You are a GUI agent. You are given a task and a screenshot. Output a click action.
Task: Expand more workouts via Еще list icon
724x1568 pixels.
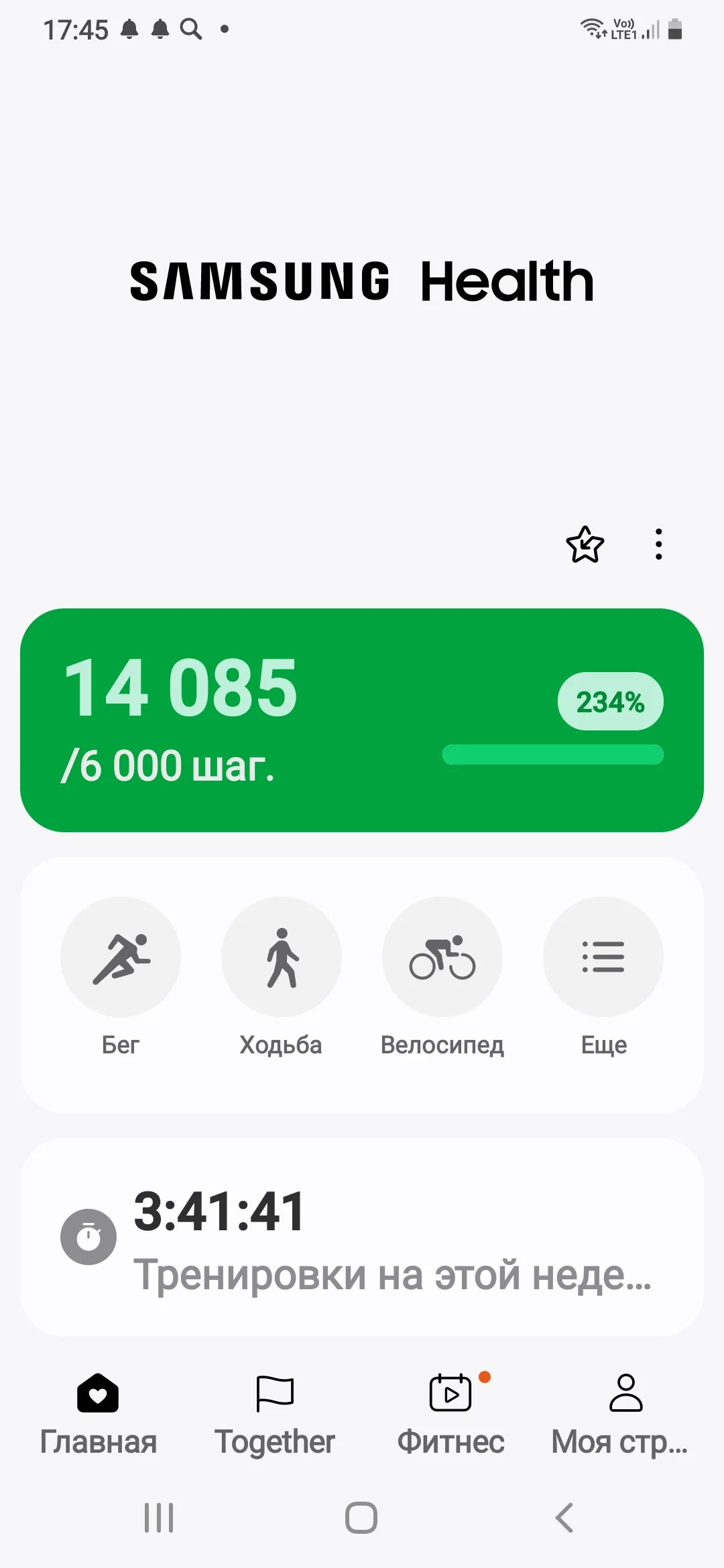(603, 957)
